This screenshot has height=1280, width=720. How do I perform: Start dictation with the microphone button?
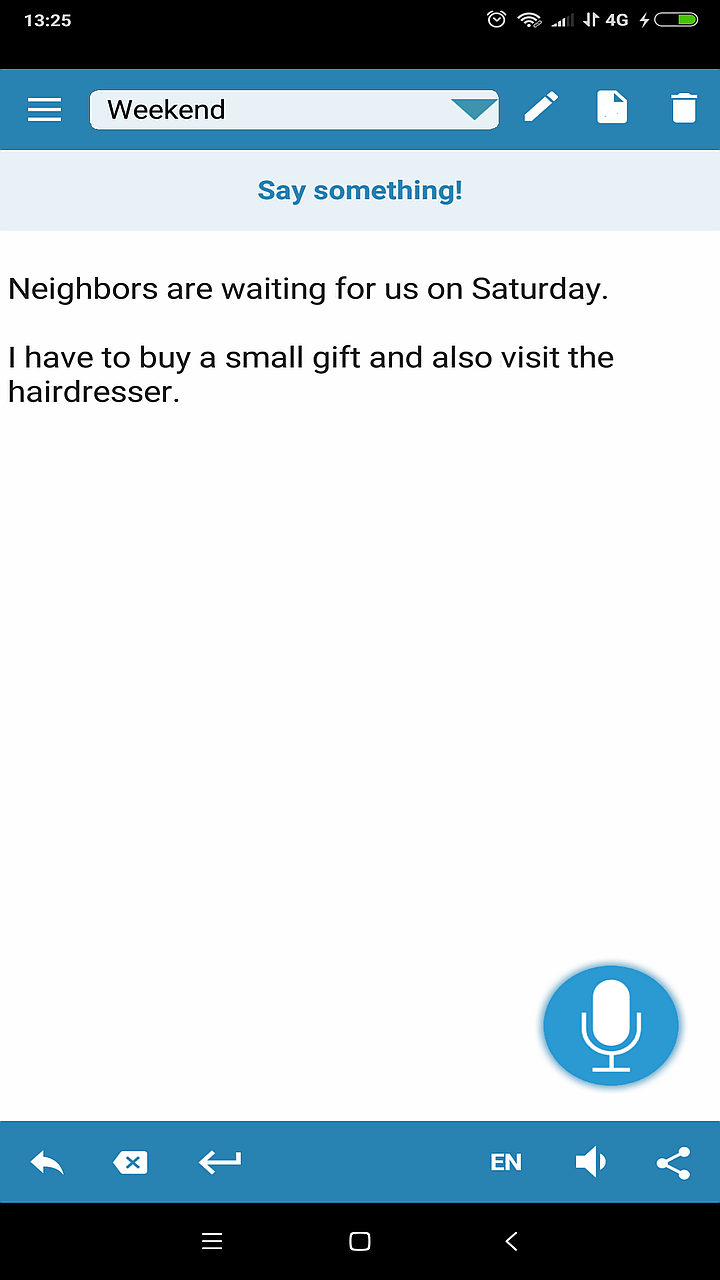[x=611, y=1025]
